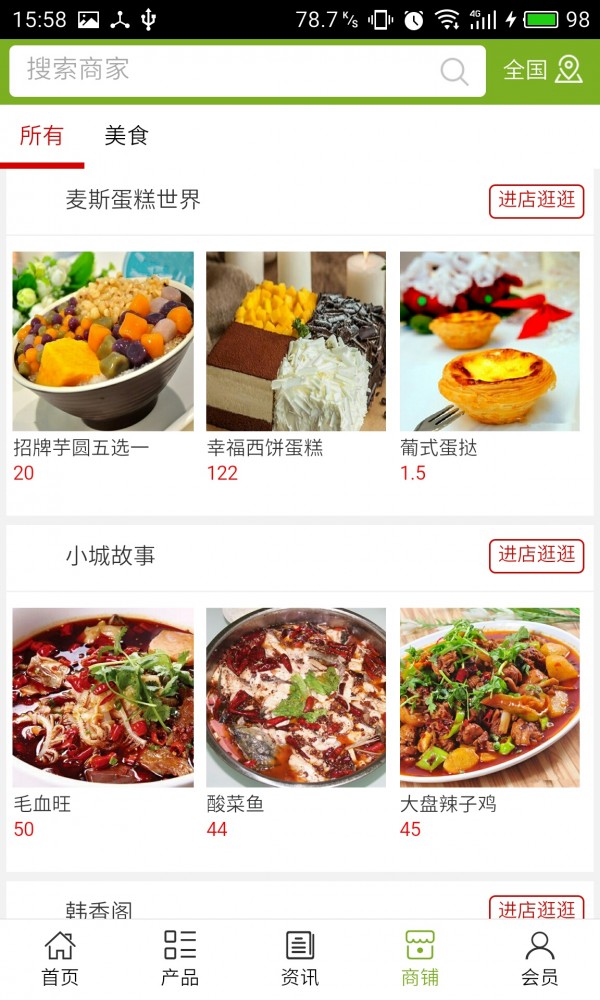Tap the 搜索商家 search field

pyautogui.click(x=220, y=70)
